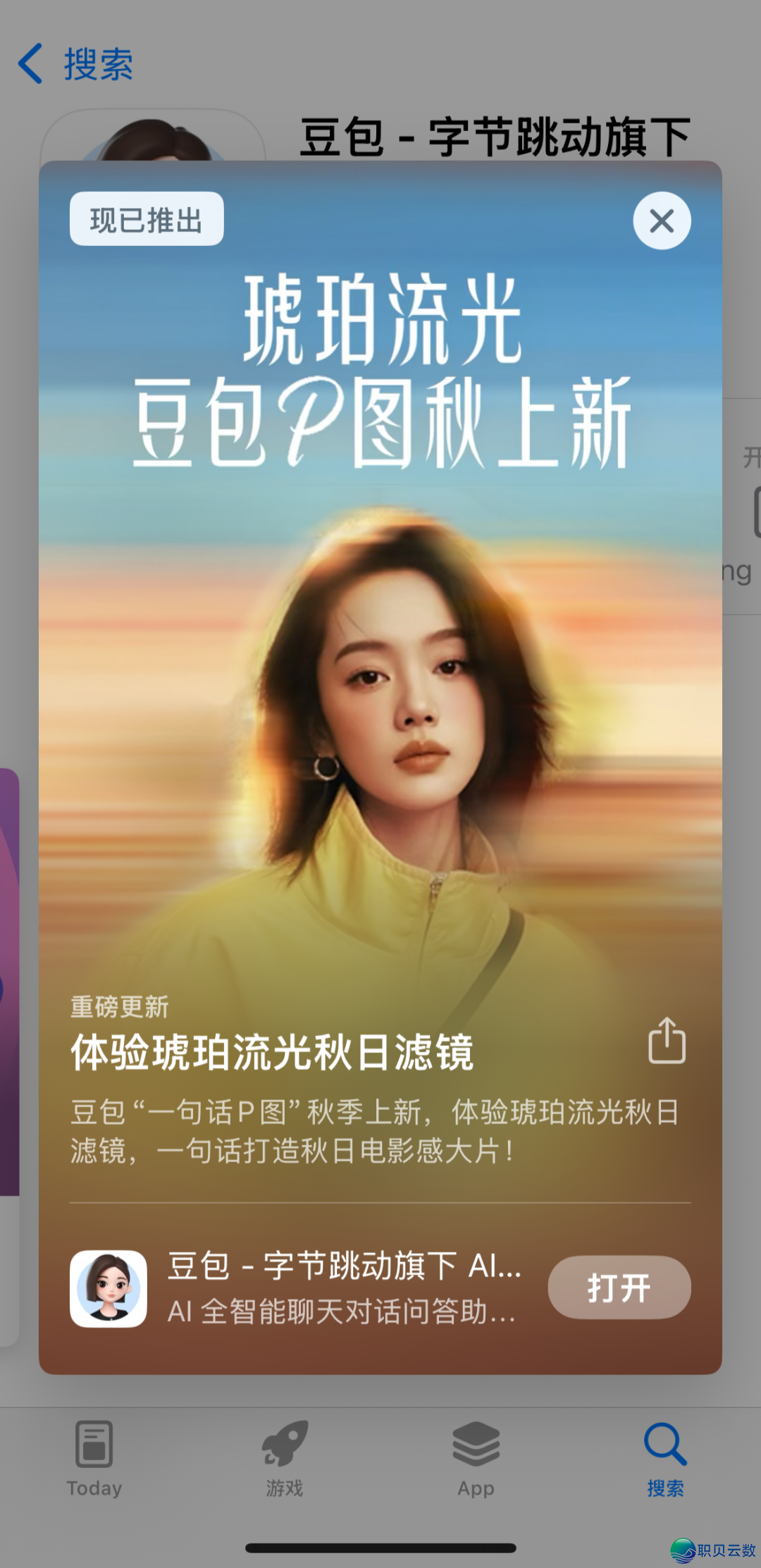Tap the promo poster image of the woman
This screenshot has width=761, height=1568.
pos(380,705)
